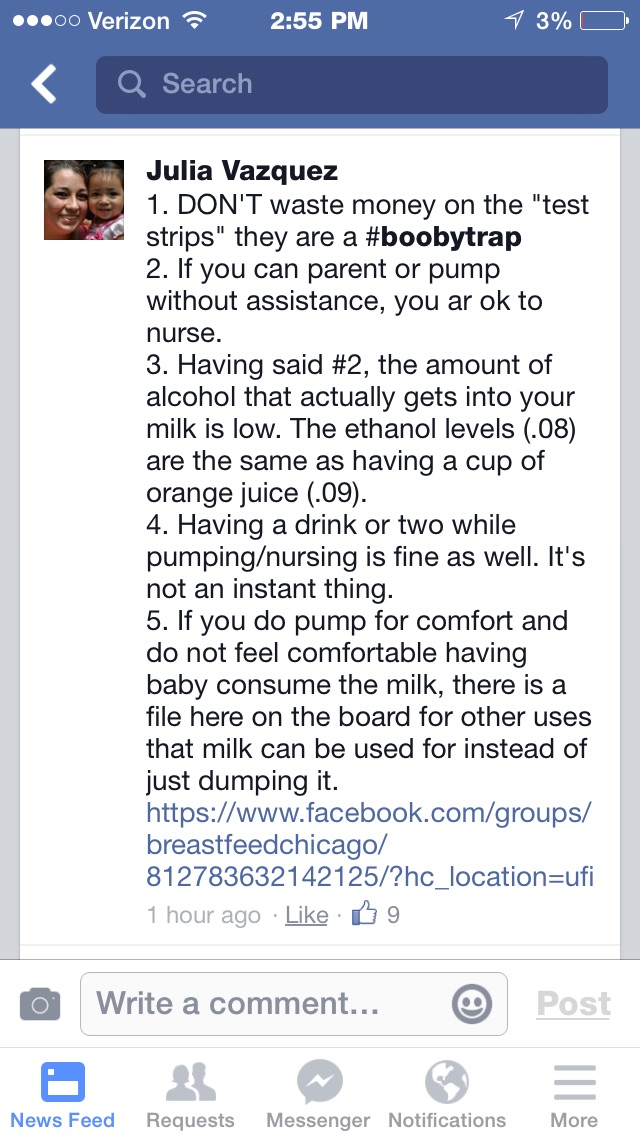The width and height of the screenshot is (640, 1136).
Task: Open Julia Vazquez's profile from her name
Action: pos(242,171)
